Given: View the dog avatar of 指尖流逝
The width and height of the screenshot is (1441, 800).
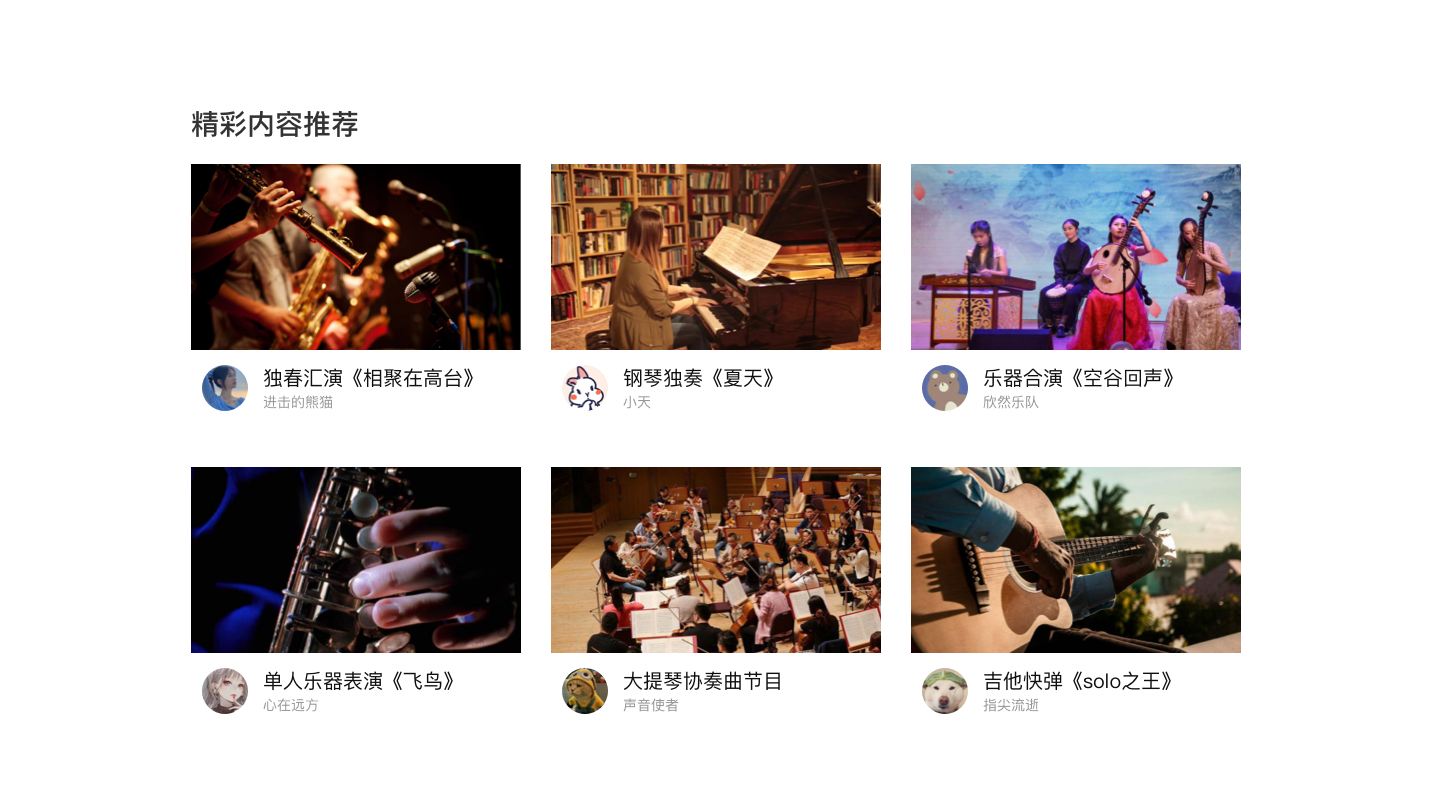Looking at the screenshot, I should (945, 691).
